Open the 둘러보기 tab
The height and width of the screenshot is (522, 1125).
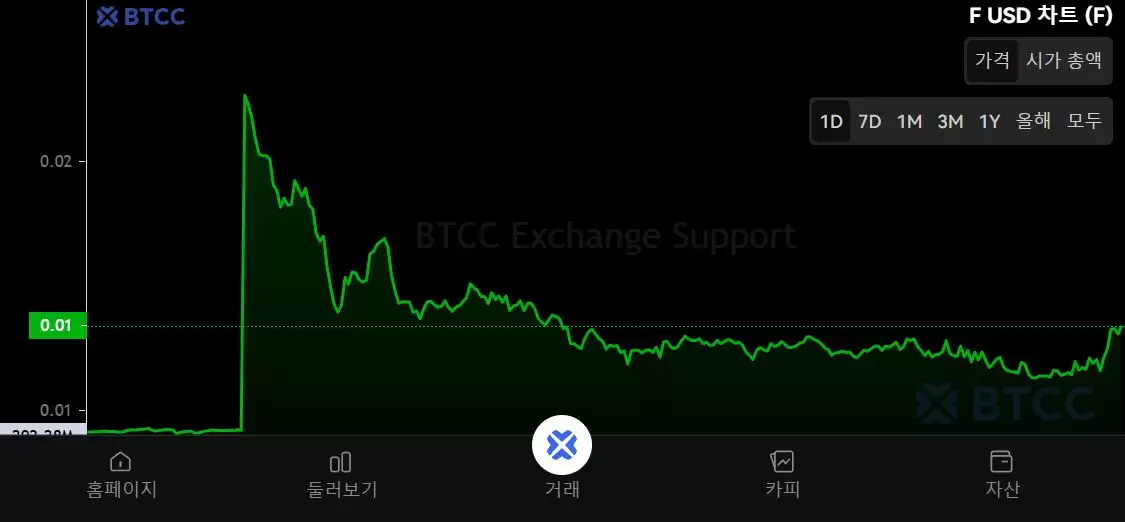[x=341, y=474]
